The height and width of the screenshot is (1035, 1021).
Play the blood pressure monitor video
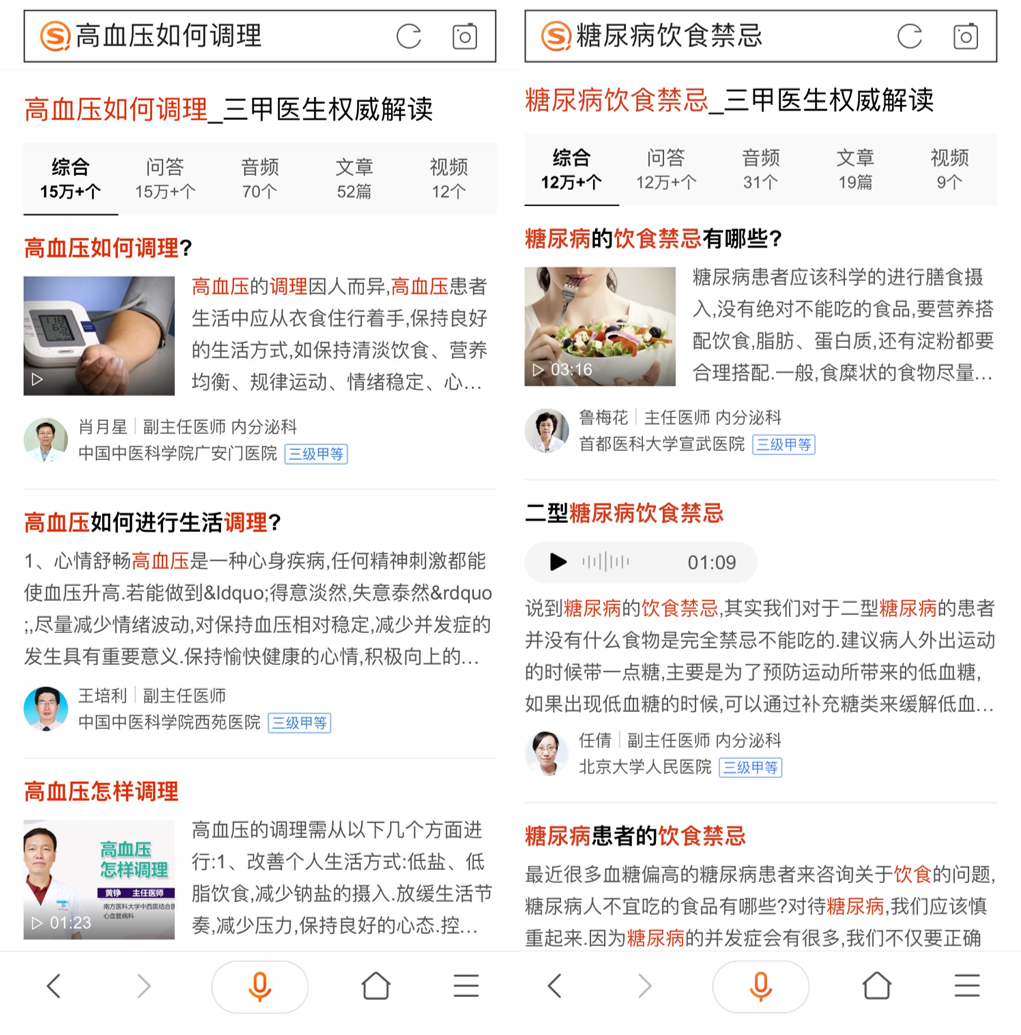[99, 335]
